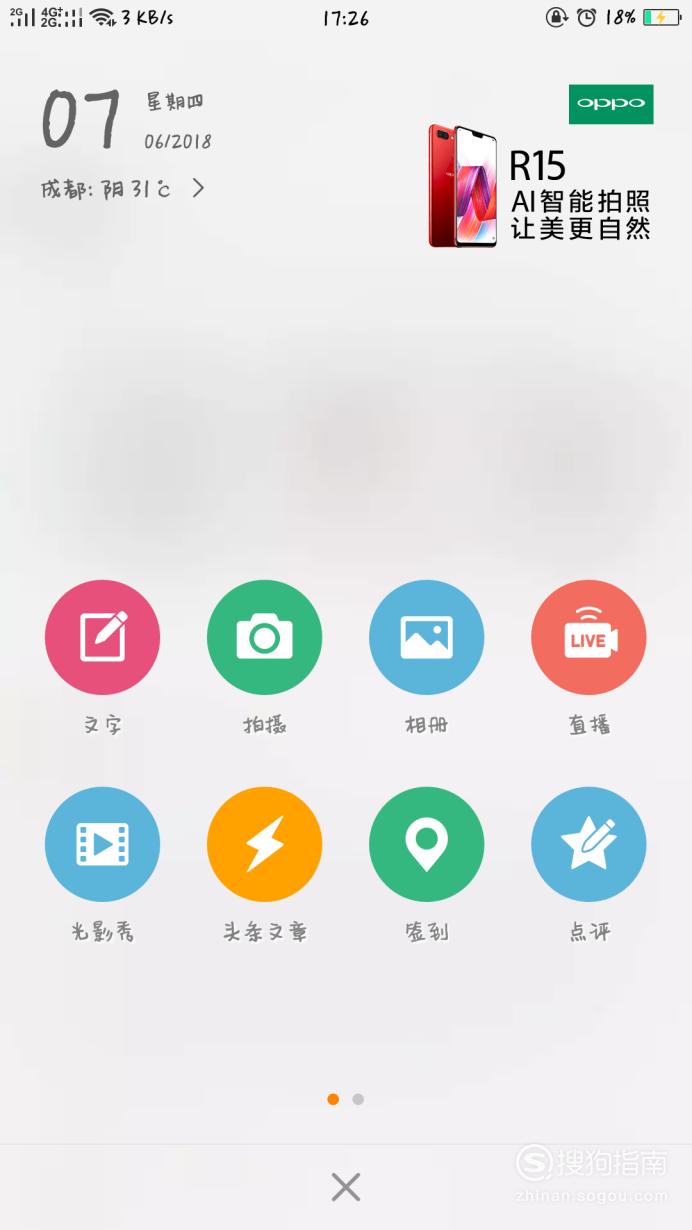Open the OPPO R15 ad banner

[x=541, y=166]
